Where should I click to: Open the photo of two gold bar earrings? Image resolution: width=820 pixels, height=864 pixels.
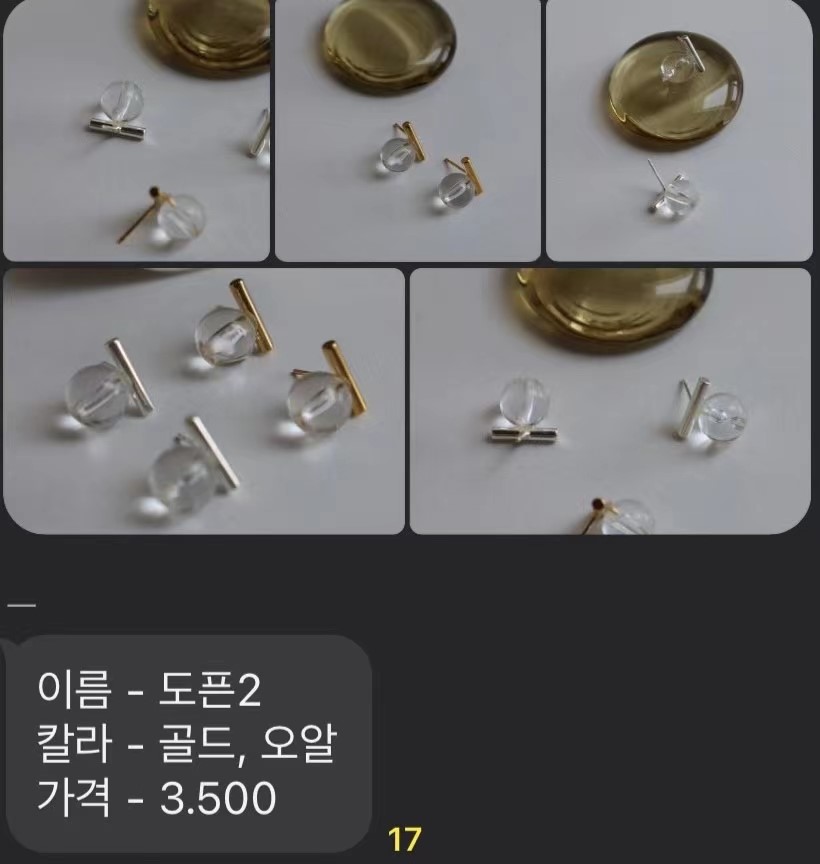pos(407,131)
